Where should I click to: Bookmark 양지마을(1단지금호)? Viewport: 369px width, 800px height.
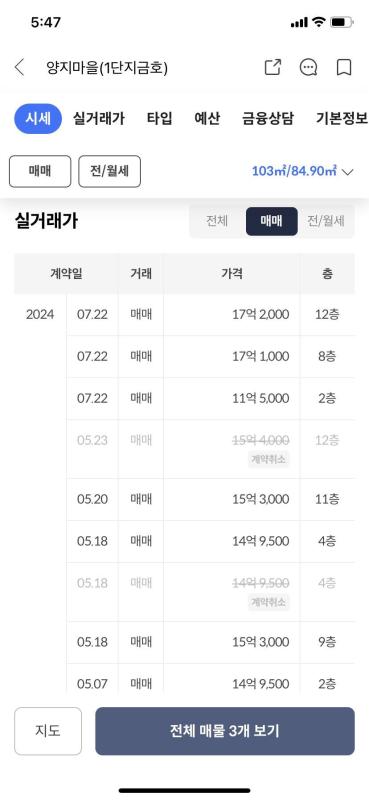[344, 67]
